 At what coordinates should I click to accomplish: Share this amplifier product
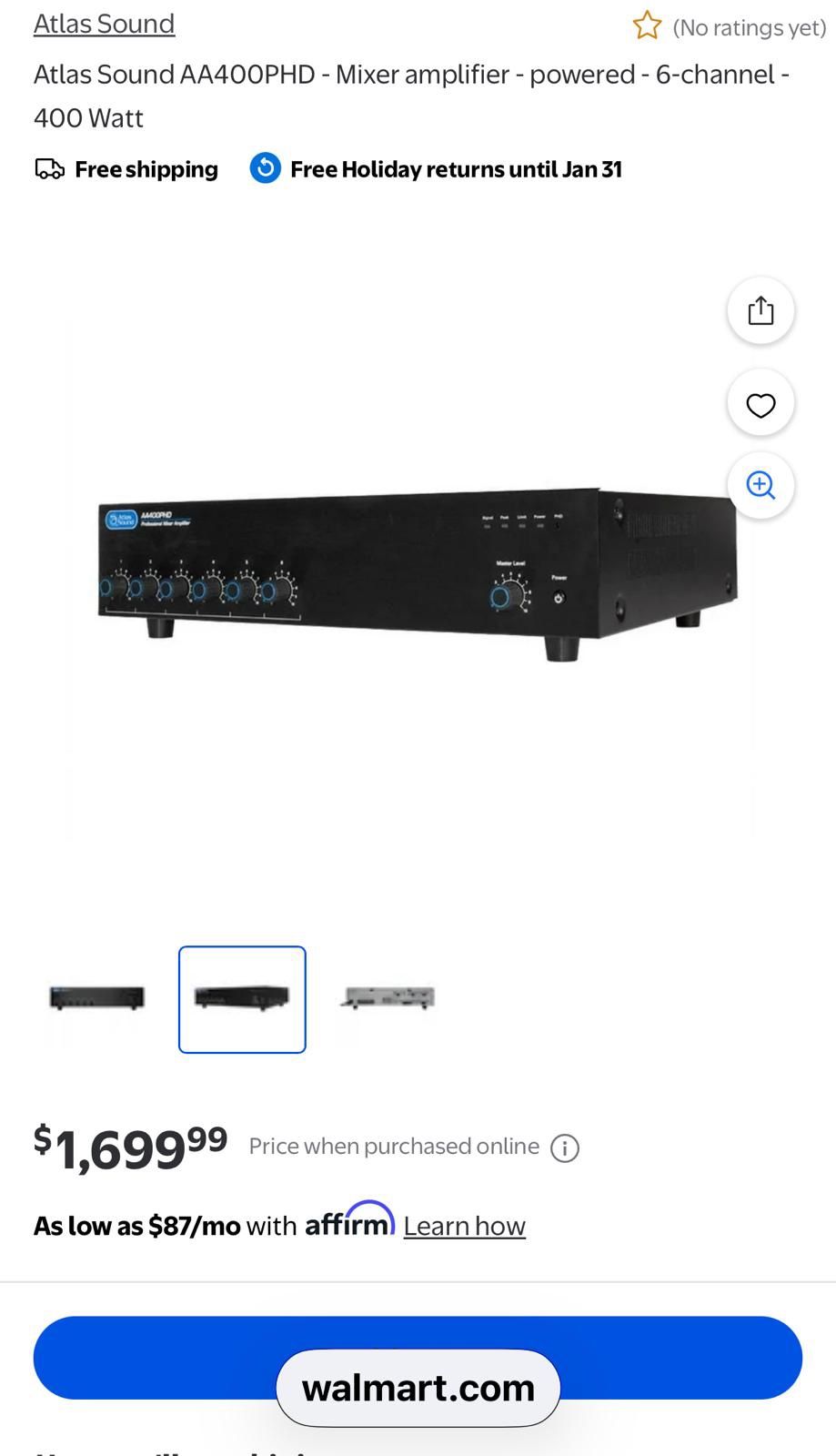tap(760, 311)
